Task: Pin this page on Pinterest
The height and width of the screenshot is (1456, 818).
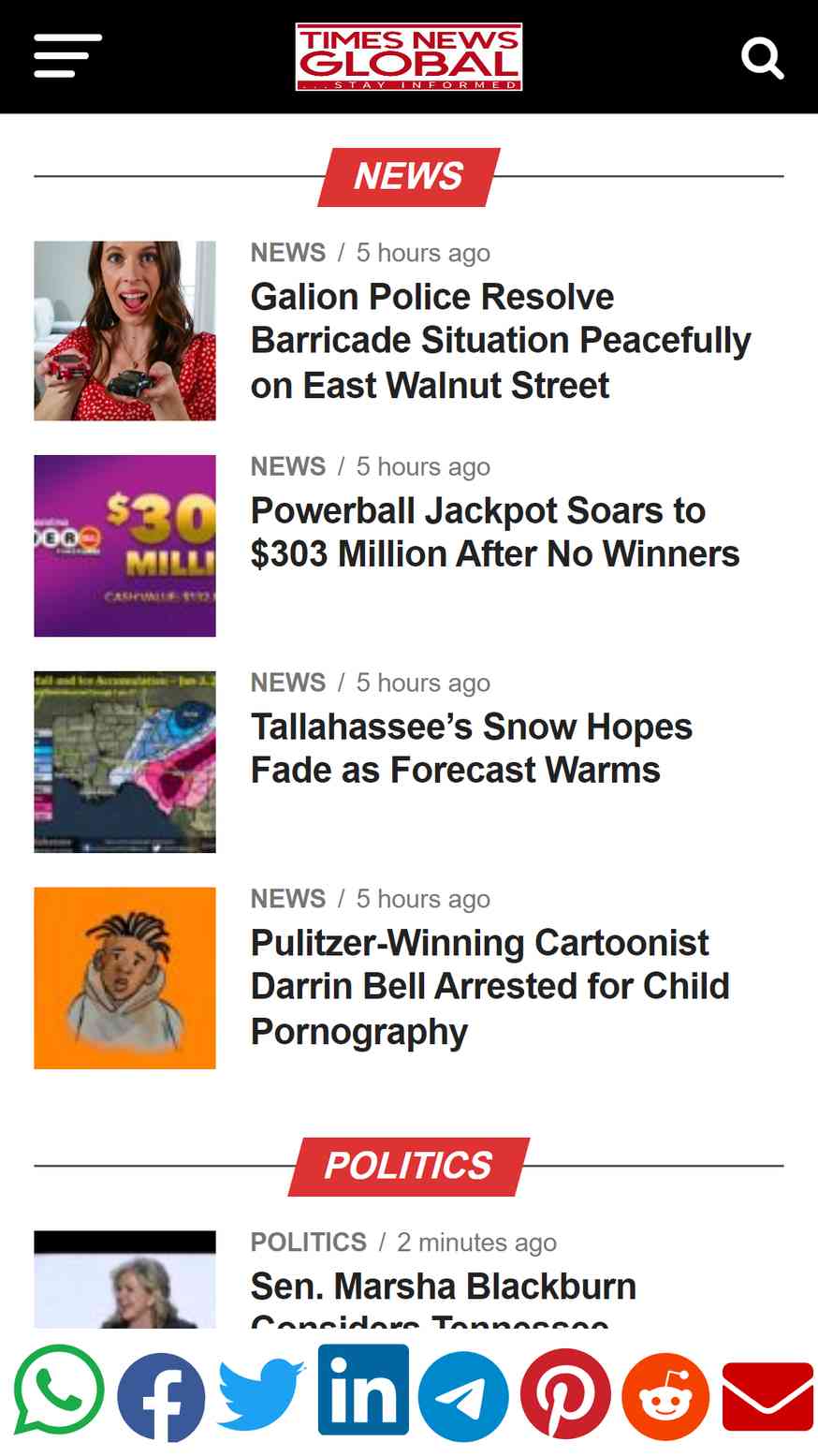Action: click(565, 1394)
